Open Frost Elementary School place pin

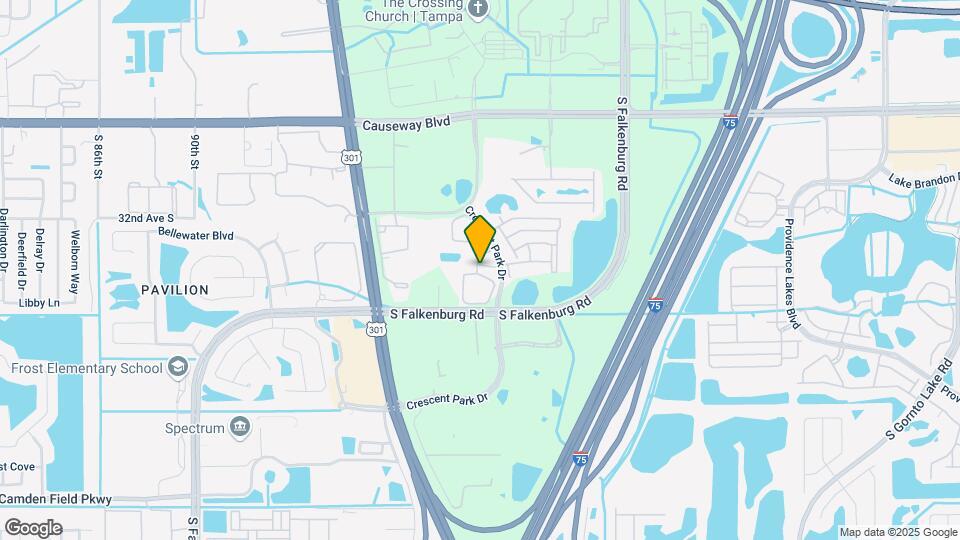click(x=179, y=367)
